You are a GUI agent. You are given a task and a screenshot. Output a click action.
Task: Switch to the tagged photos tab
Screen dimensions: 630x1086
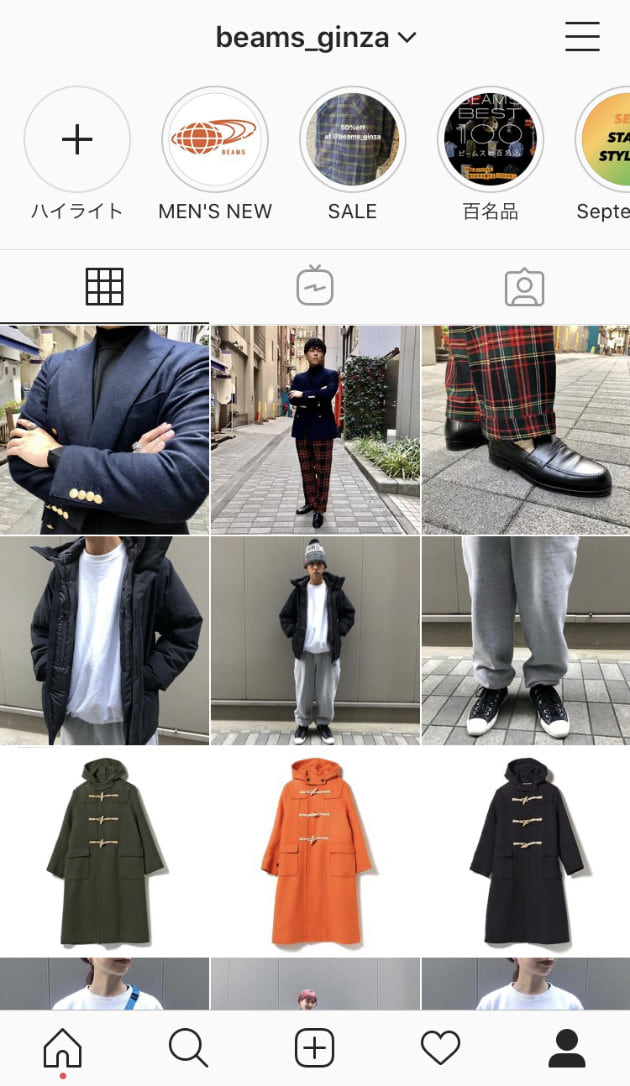tap(524, 287)
